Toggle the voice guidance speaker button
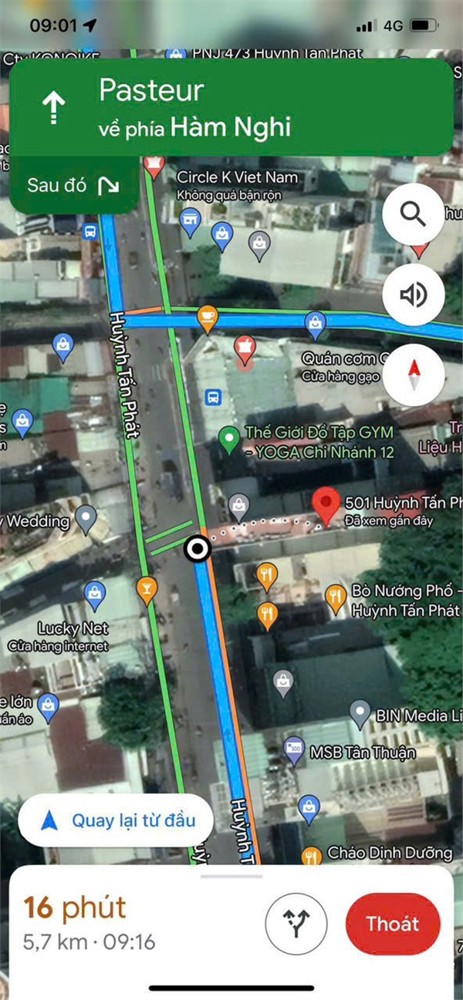 point(413,295)
